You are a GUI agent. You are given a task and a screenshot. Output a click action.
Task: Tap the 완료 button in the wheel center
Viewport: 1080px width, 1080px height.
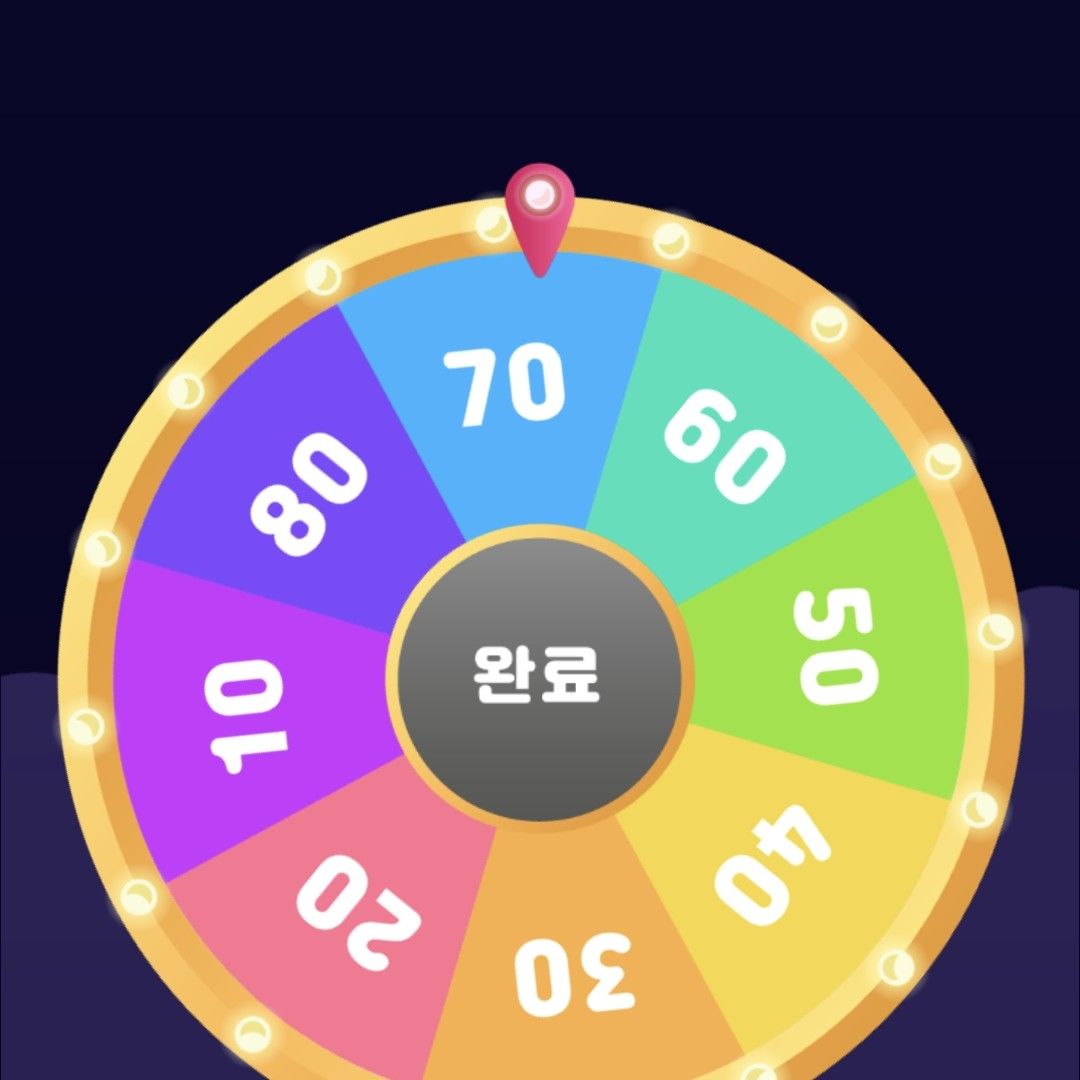click(538, 676)
